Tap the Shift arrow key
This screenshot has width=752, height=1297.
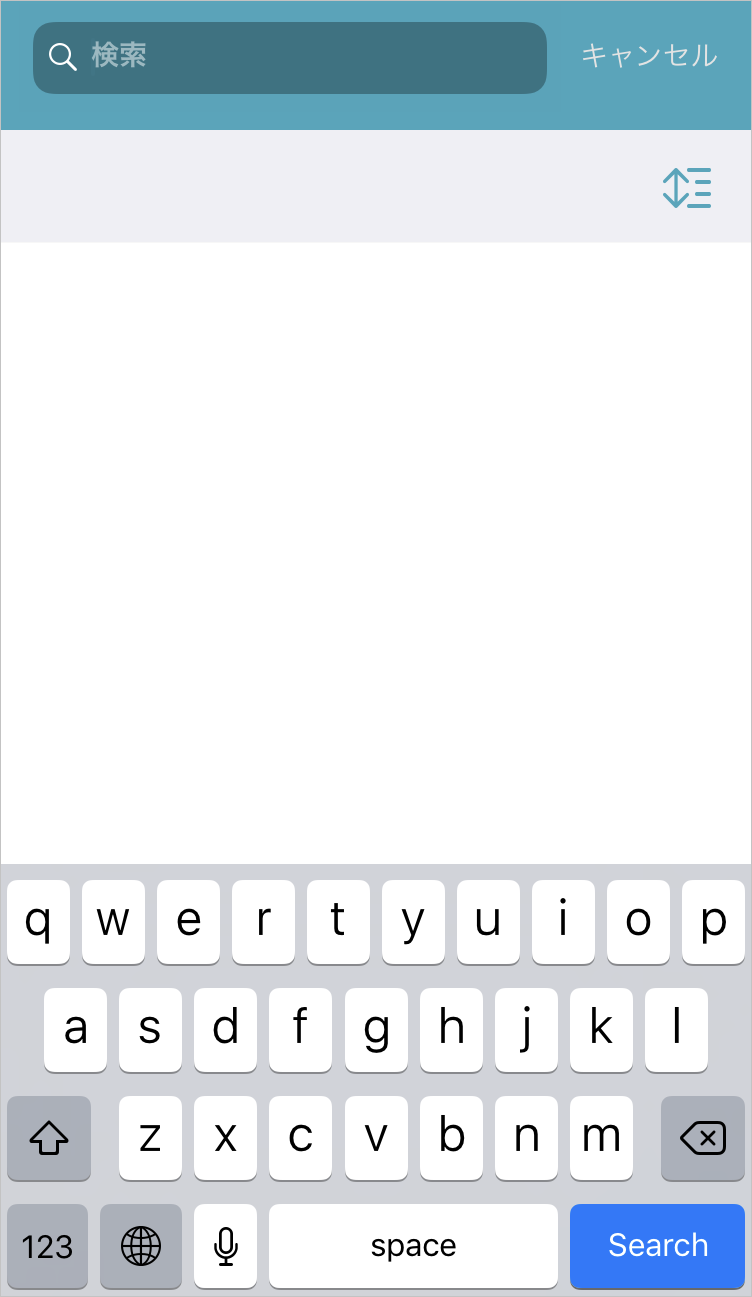[x=49, y=1138]
